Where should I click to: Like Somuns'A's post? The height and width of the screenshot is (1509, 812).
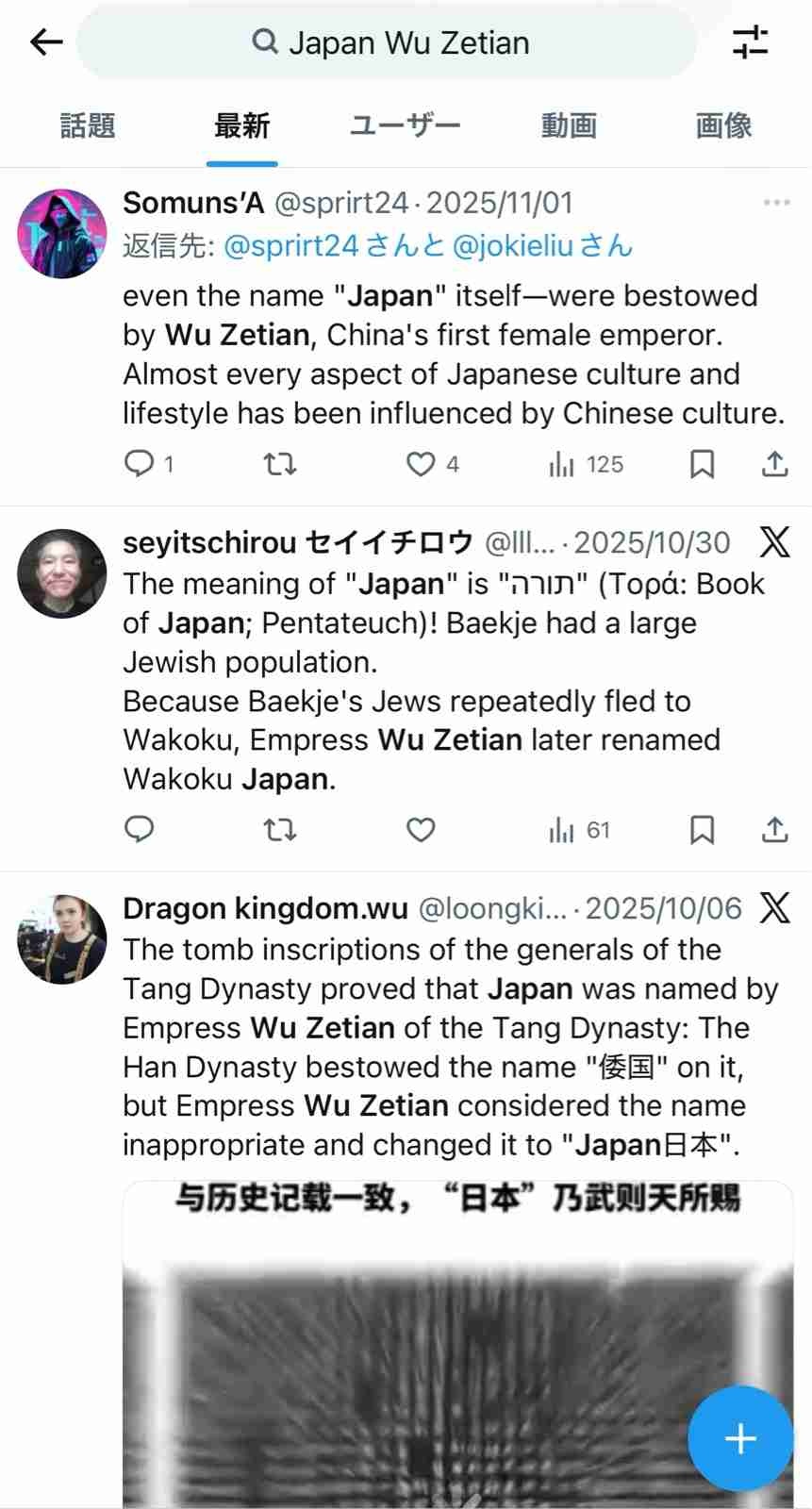(421, 463)
